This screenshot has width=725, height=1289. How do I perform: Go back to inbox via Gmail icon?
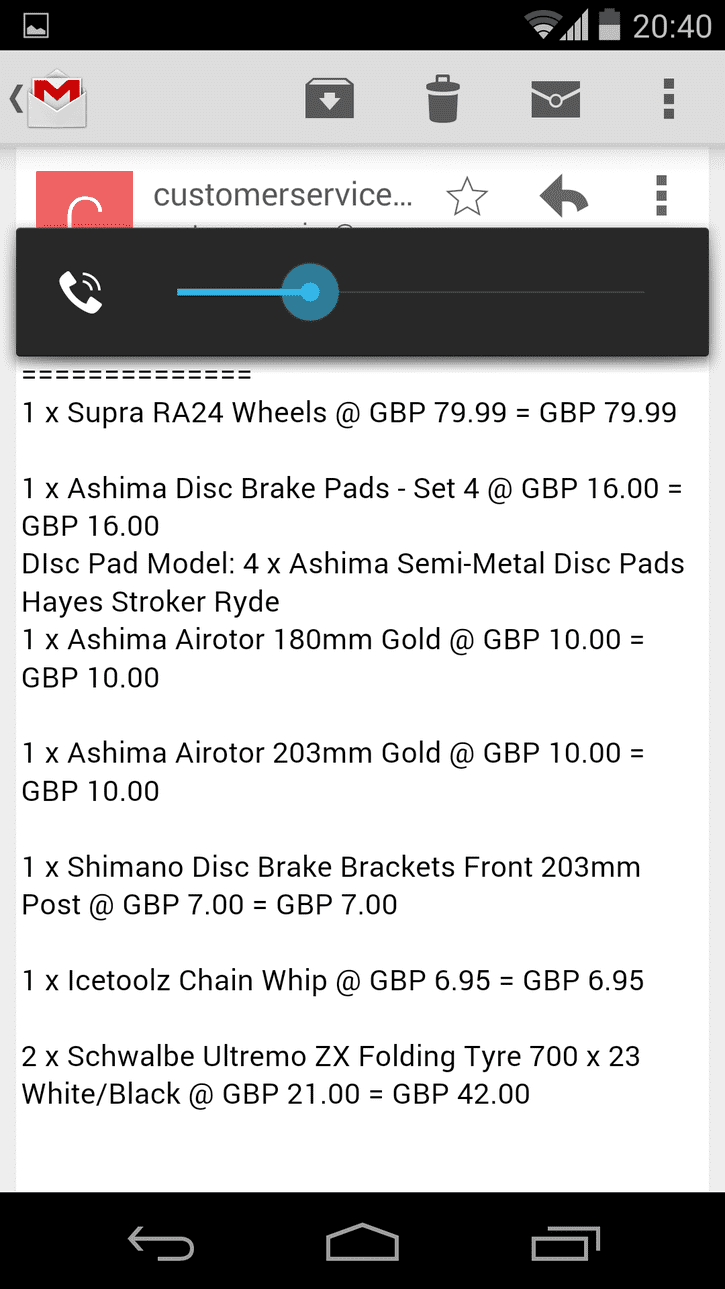click(x=50, y=99)
